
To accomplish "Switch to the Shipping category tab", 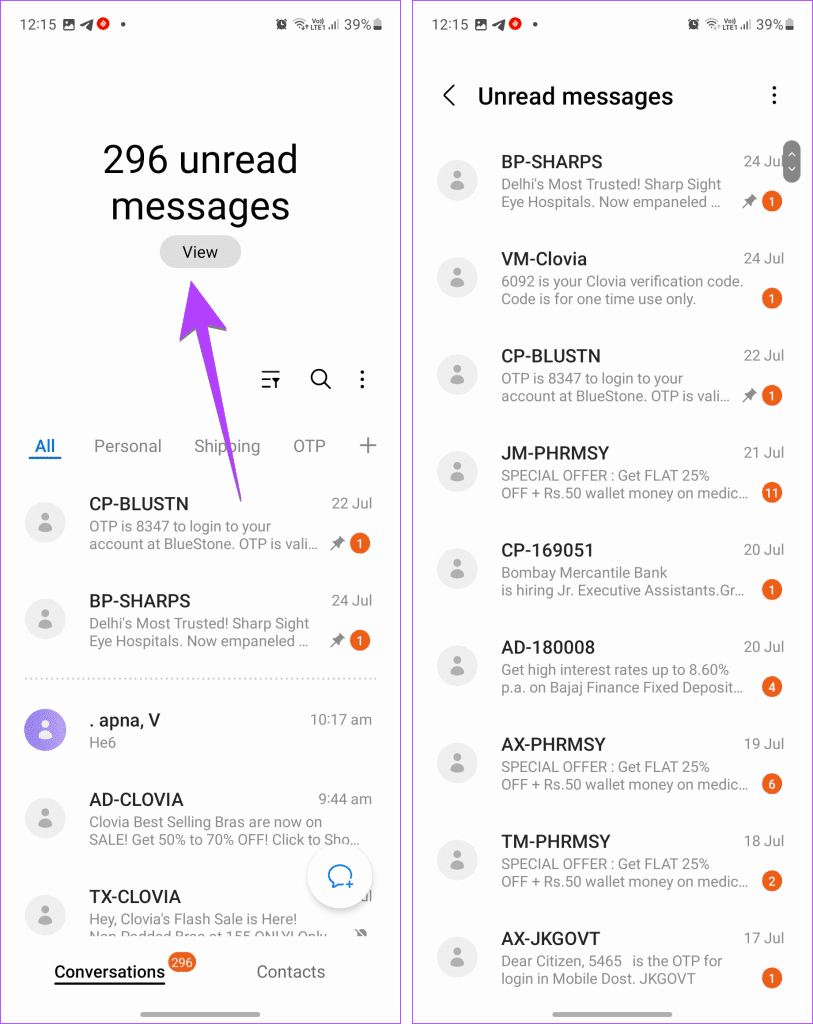I will [x=227, y=446].
